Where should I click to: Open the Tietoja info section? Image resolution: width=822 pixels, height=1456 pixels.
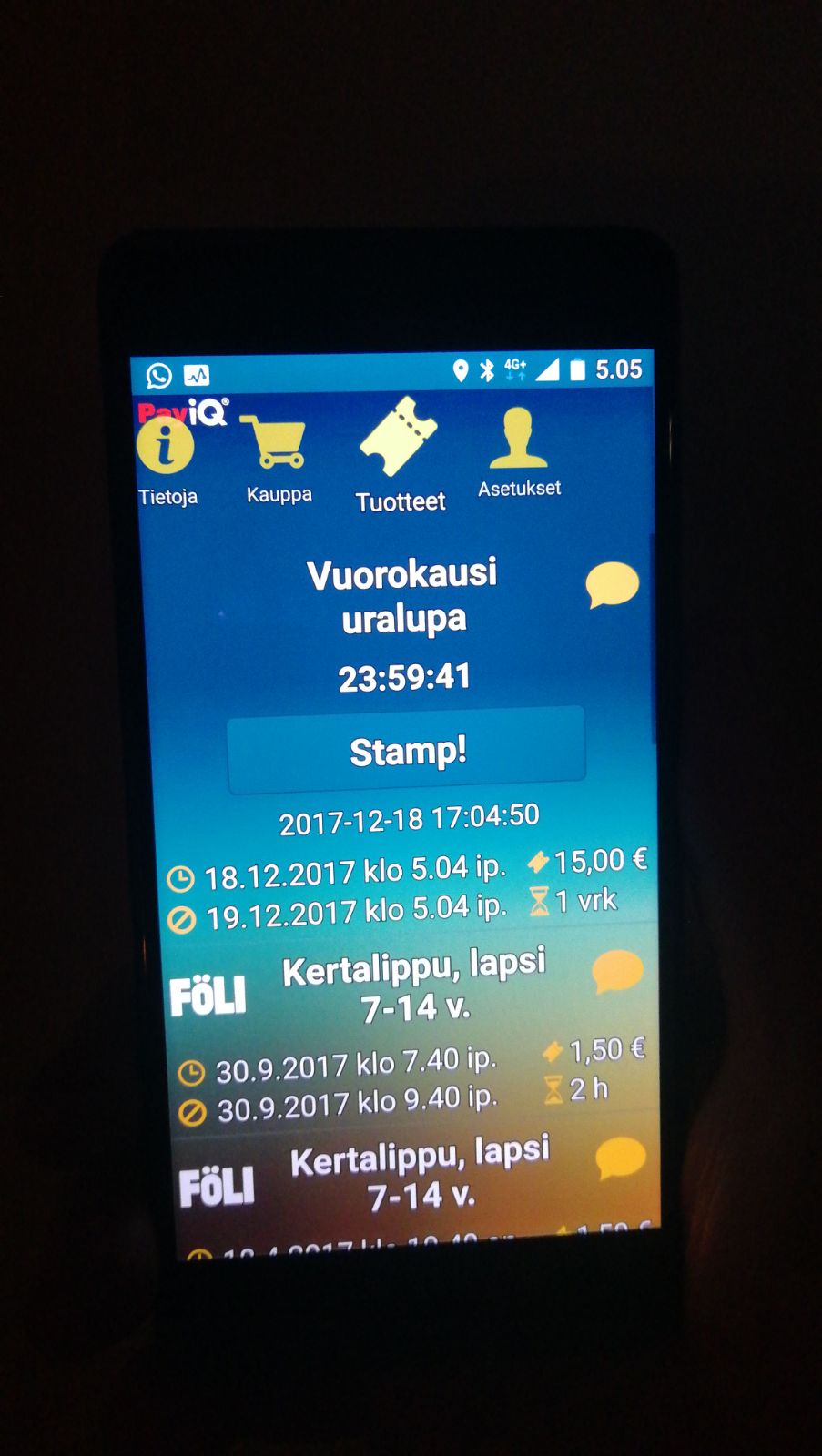(167, 460)
